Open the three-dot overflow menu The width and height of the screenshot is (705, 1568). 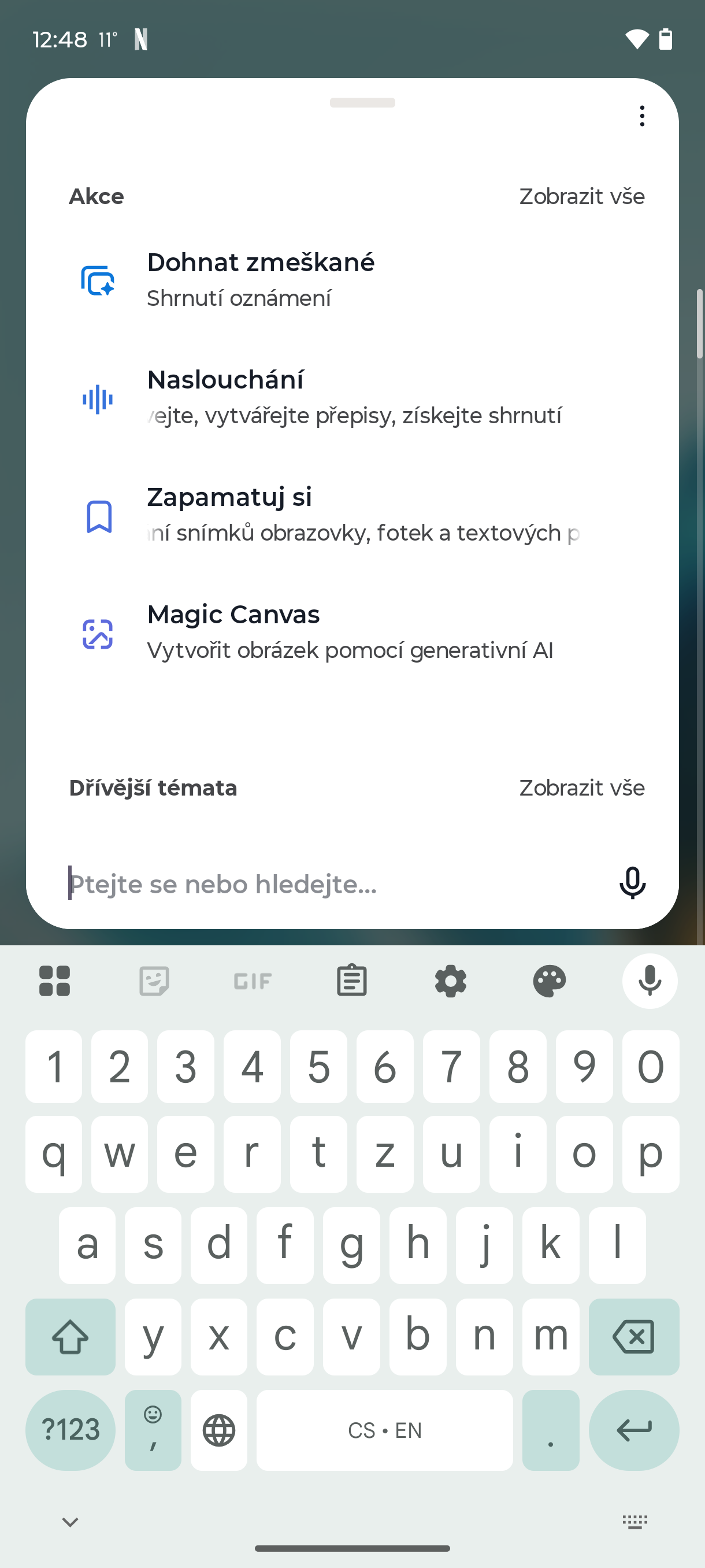[x=642, y=116]
